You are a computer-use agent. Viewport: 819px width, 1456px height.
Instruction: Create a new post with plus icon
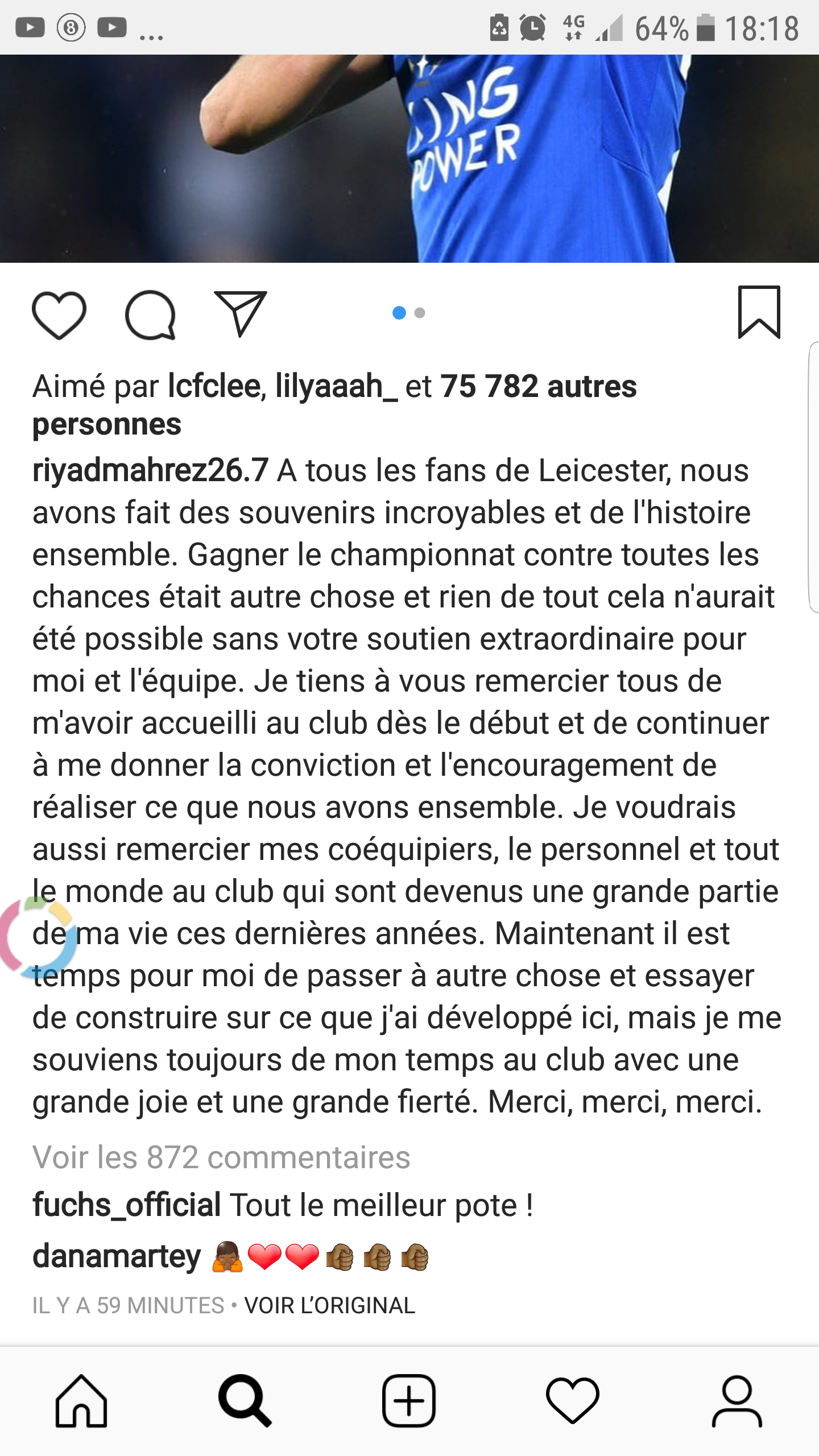pyautogui.click(x=409, y=1401)
